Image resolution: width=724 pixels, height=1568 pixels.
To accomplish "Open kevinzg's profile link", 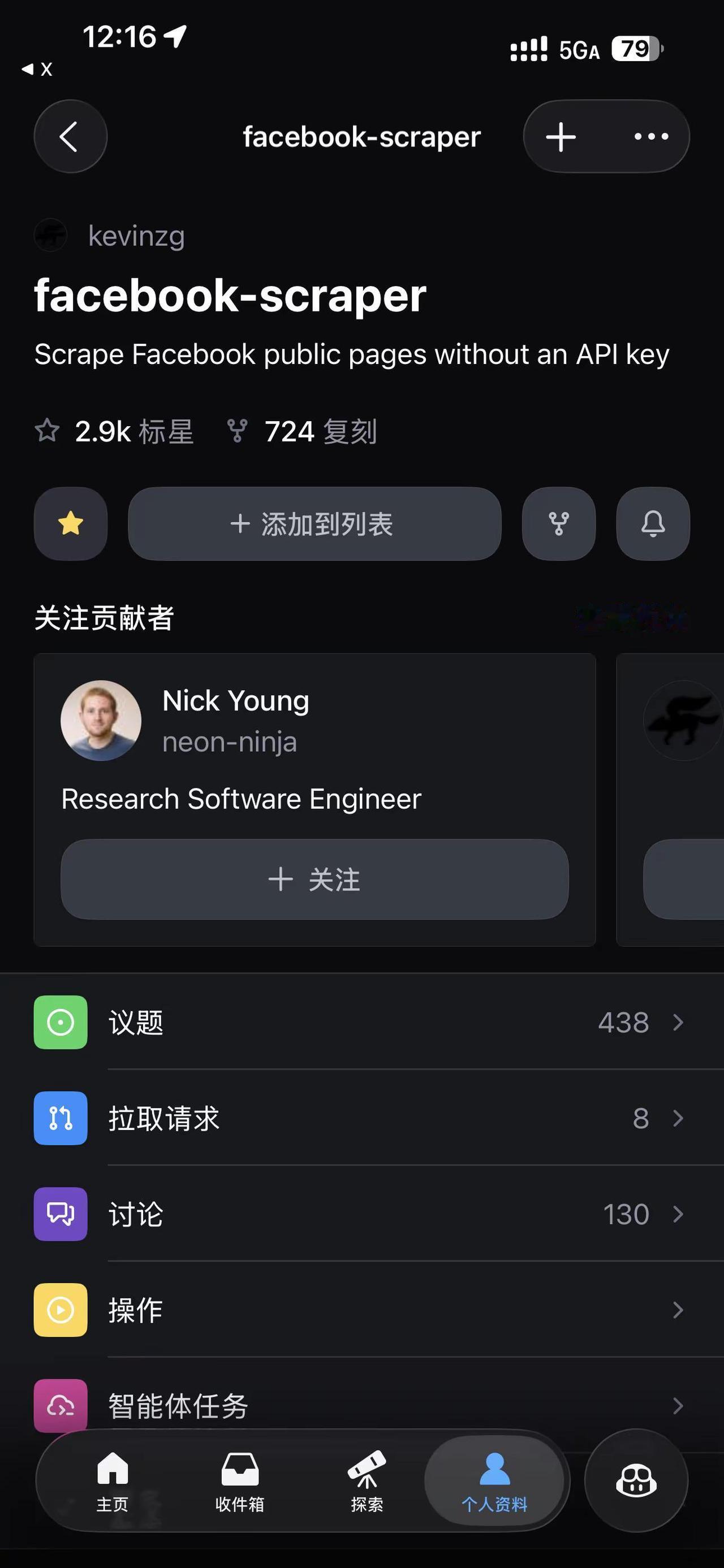I will click(x=135, y=236).
